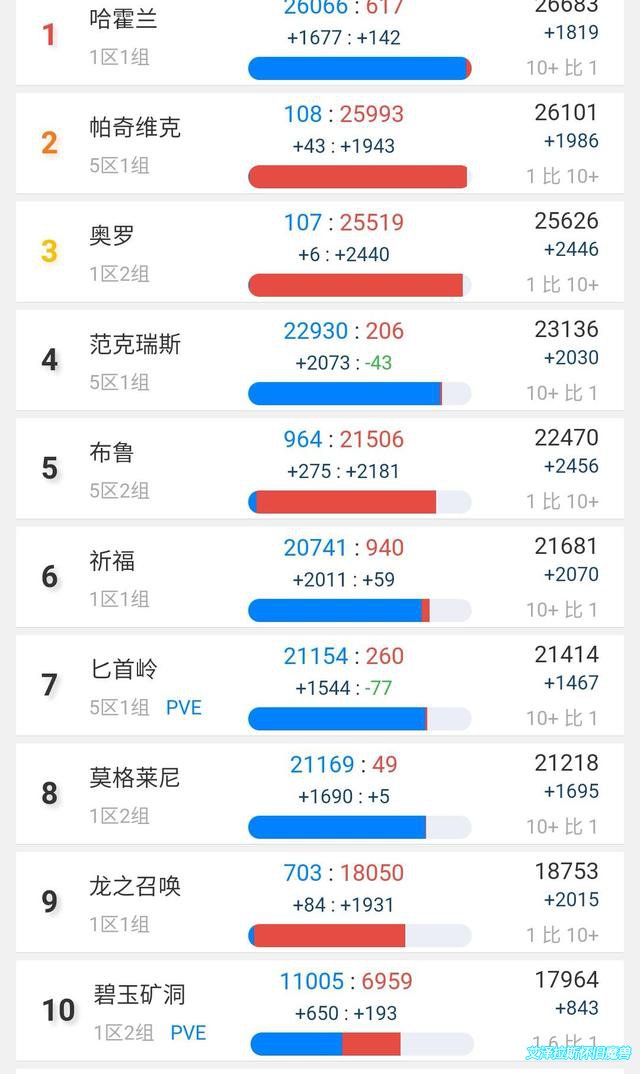View details for 范克瑞斯
This screenshot has height=1074, width=640.
(x=320, y=360)
